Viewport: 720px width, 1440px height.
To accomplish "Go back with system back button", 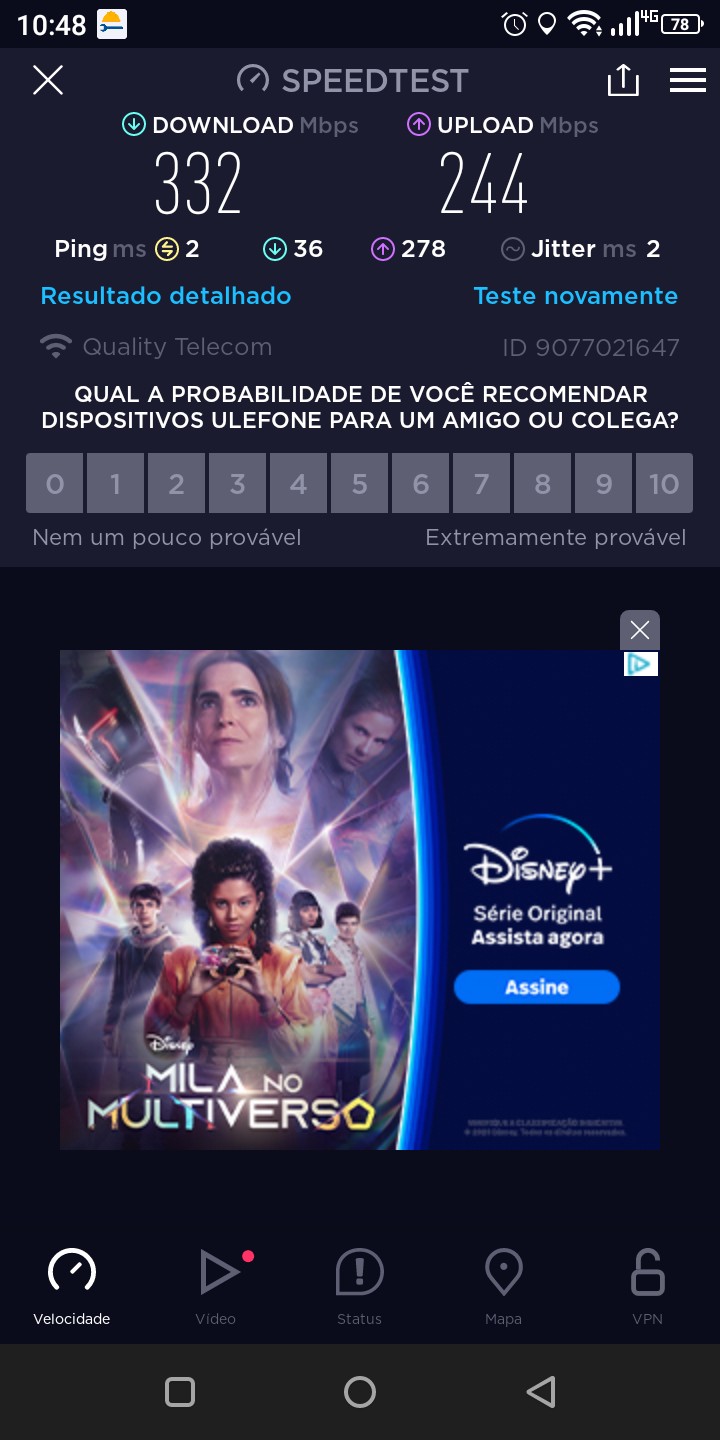I will 540,1392.
